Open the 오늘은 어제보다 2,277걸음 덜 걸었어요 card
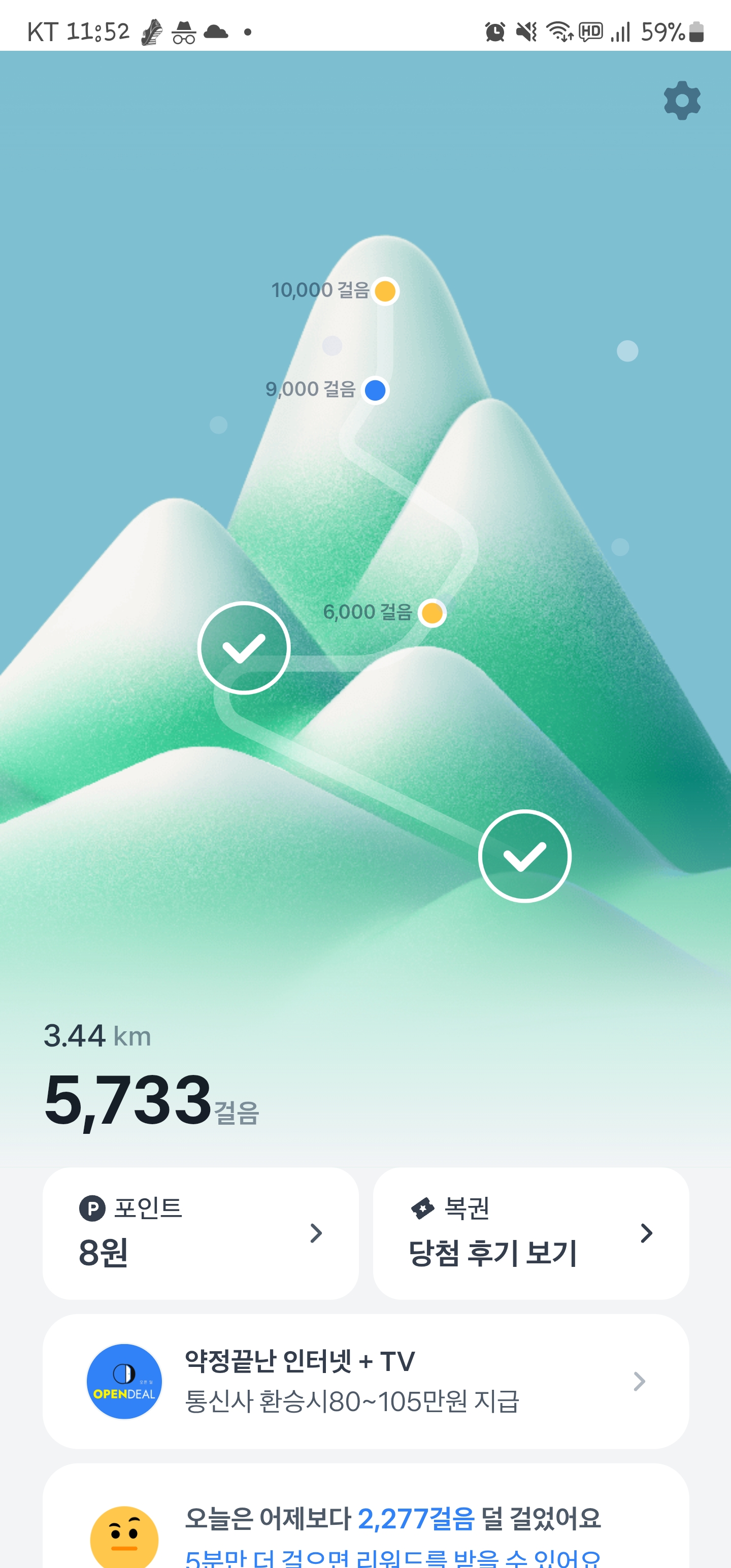The height and width of the screenshot is (1568, 731). pos(365,1522)
